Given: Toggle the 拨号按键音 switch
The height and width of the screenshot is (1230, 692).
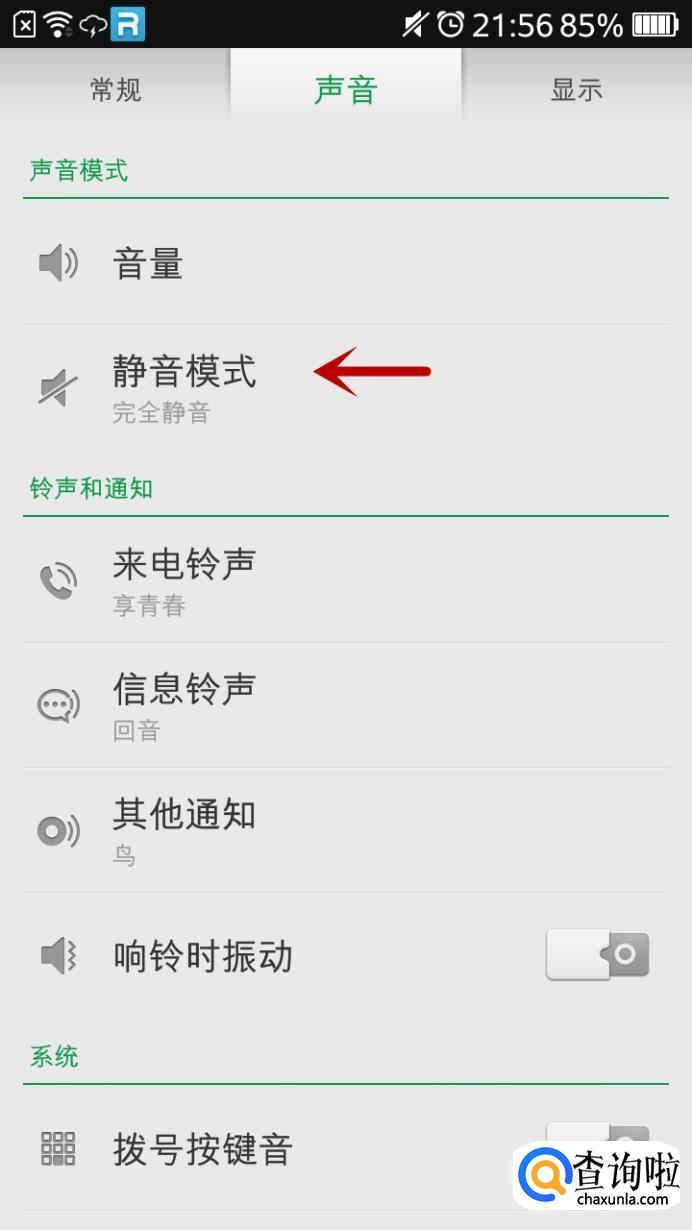Looking at the screenshot, I should (580, 1140).
